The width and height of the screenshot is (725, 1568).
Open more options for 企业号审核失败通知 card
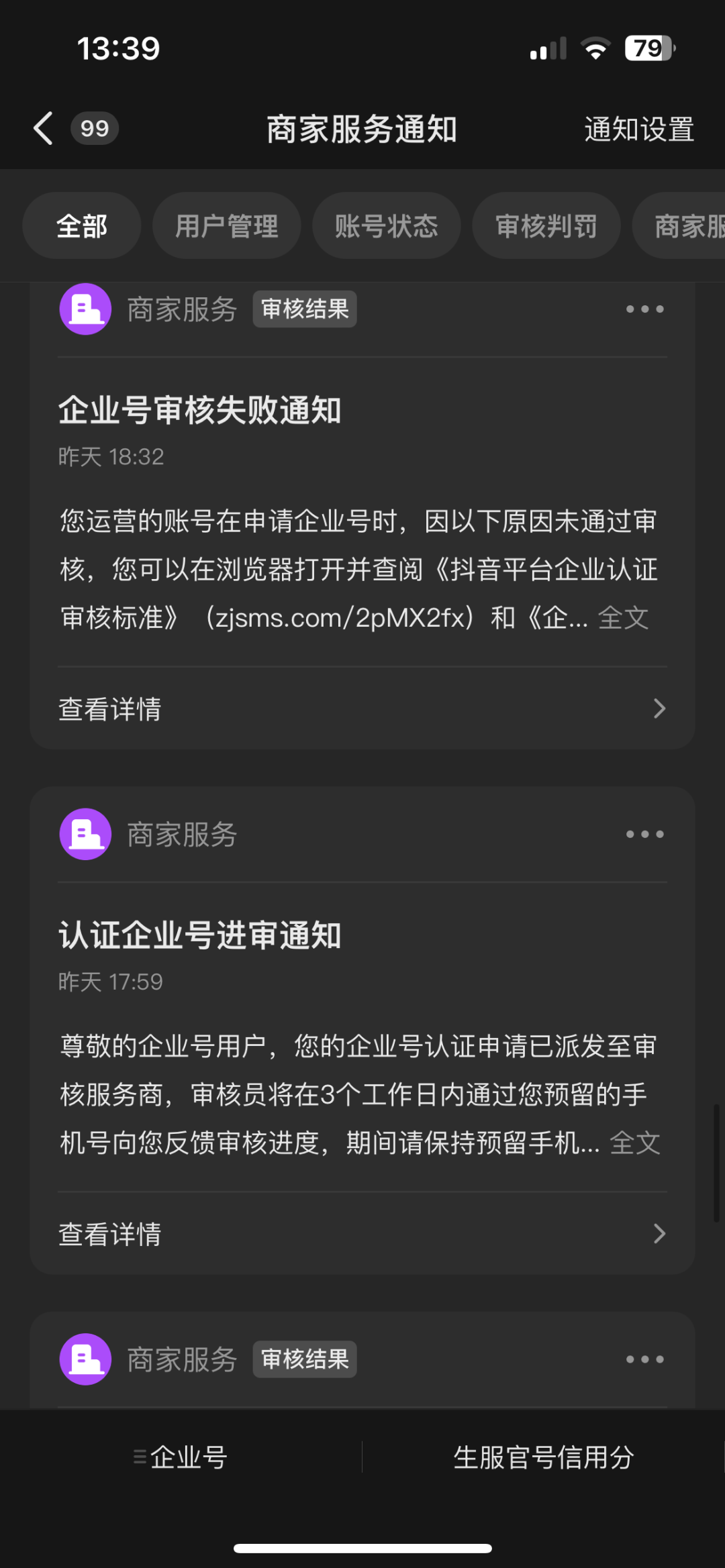coord(644,309)
